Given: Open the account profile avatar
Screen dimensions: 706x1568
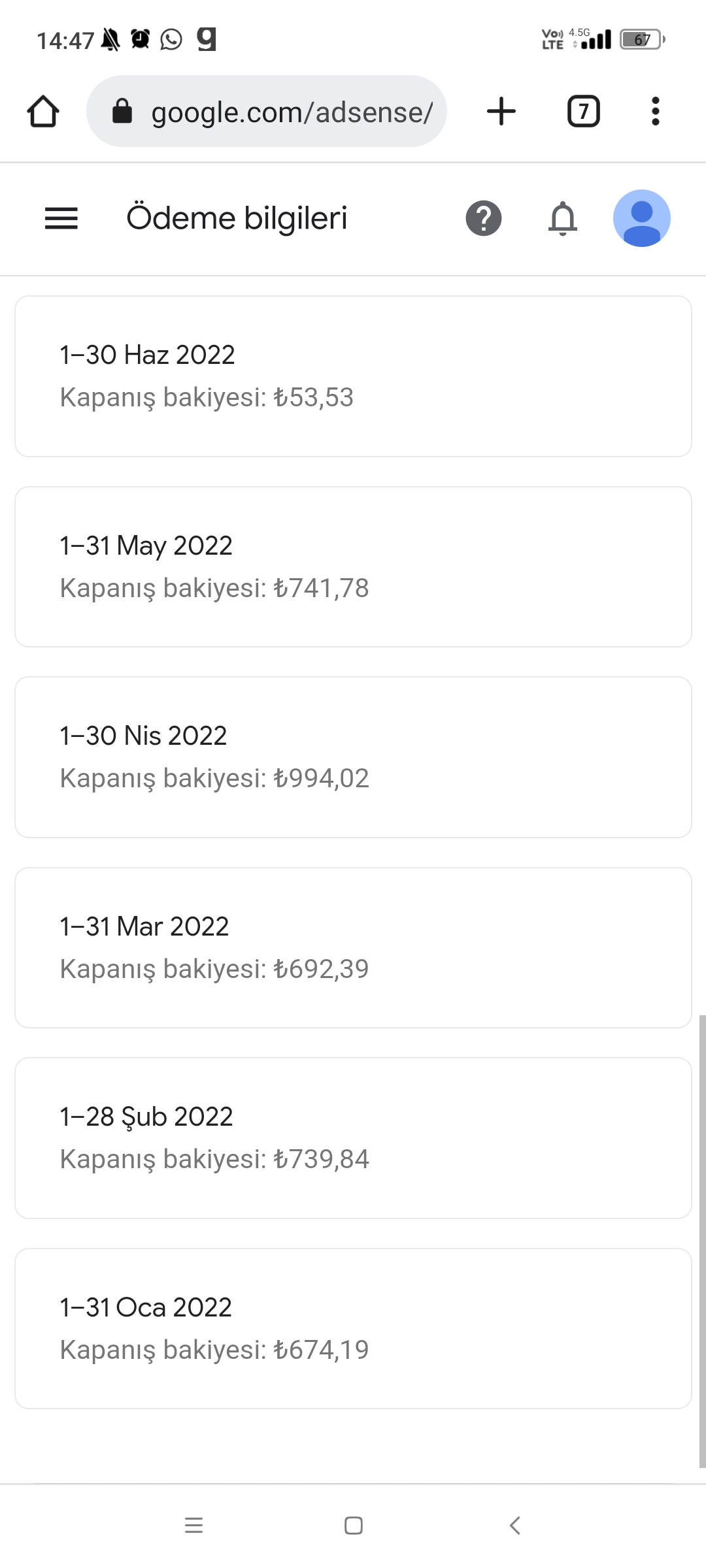Looking at the screenshot, I should pyautogui.click(x=642, y=218).
